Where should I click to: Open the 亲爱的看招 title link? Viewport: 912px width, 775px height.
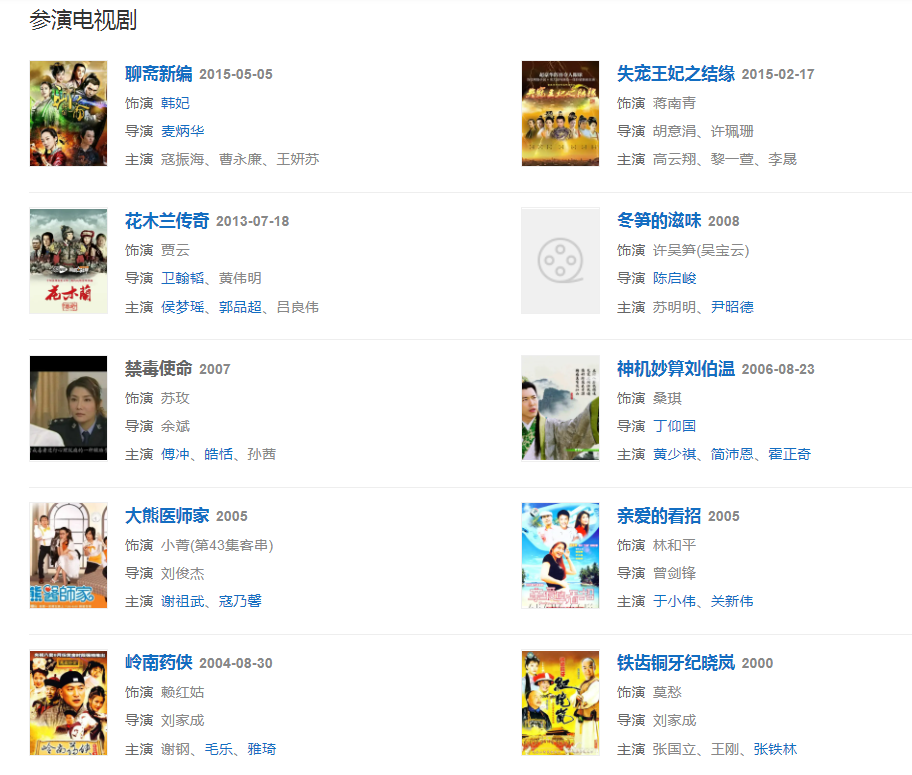[658, 516]
